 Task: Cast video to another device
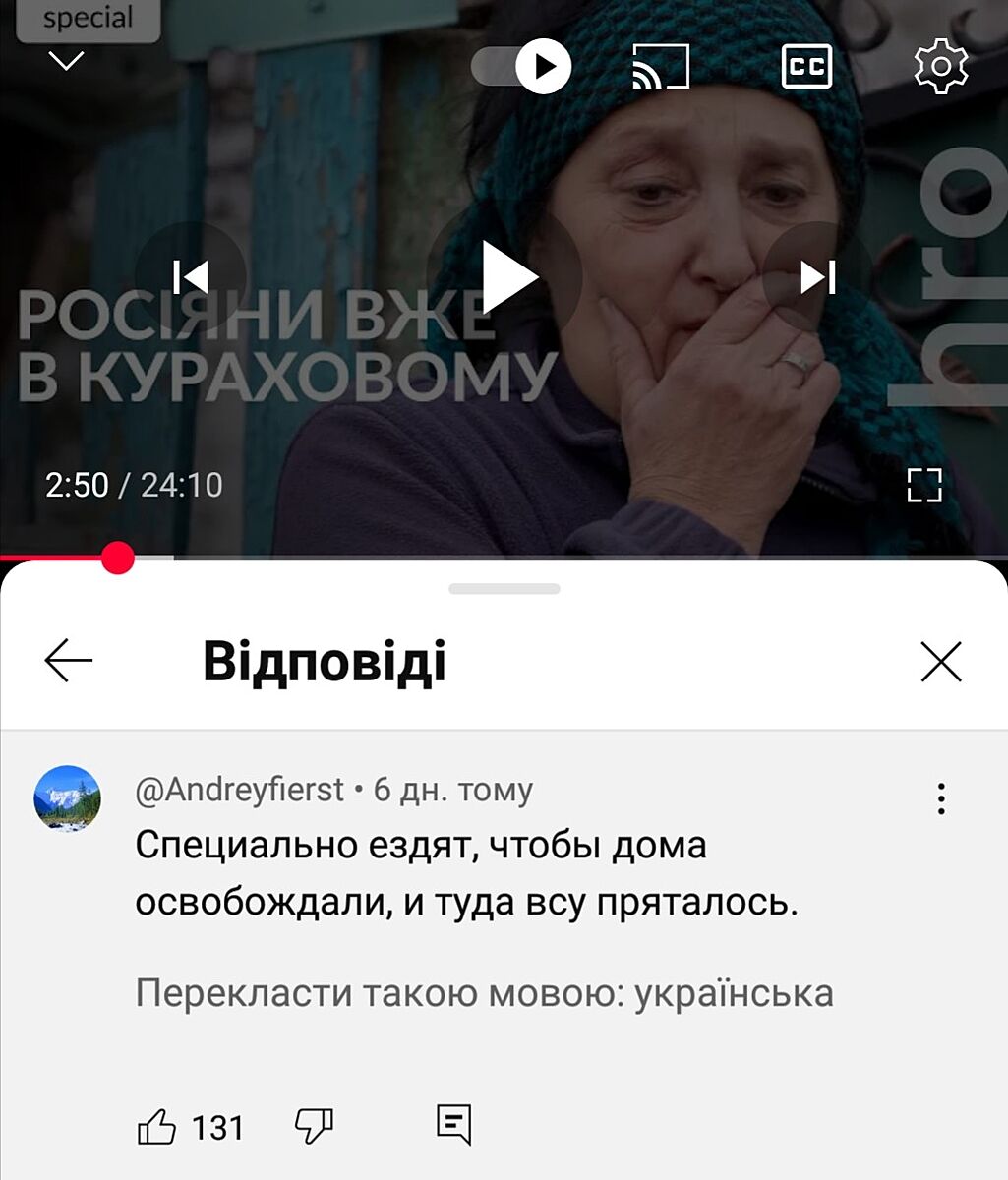coord(660,67)
